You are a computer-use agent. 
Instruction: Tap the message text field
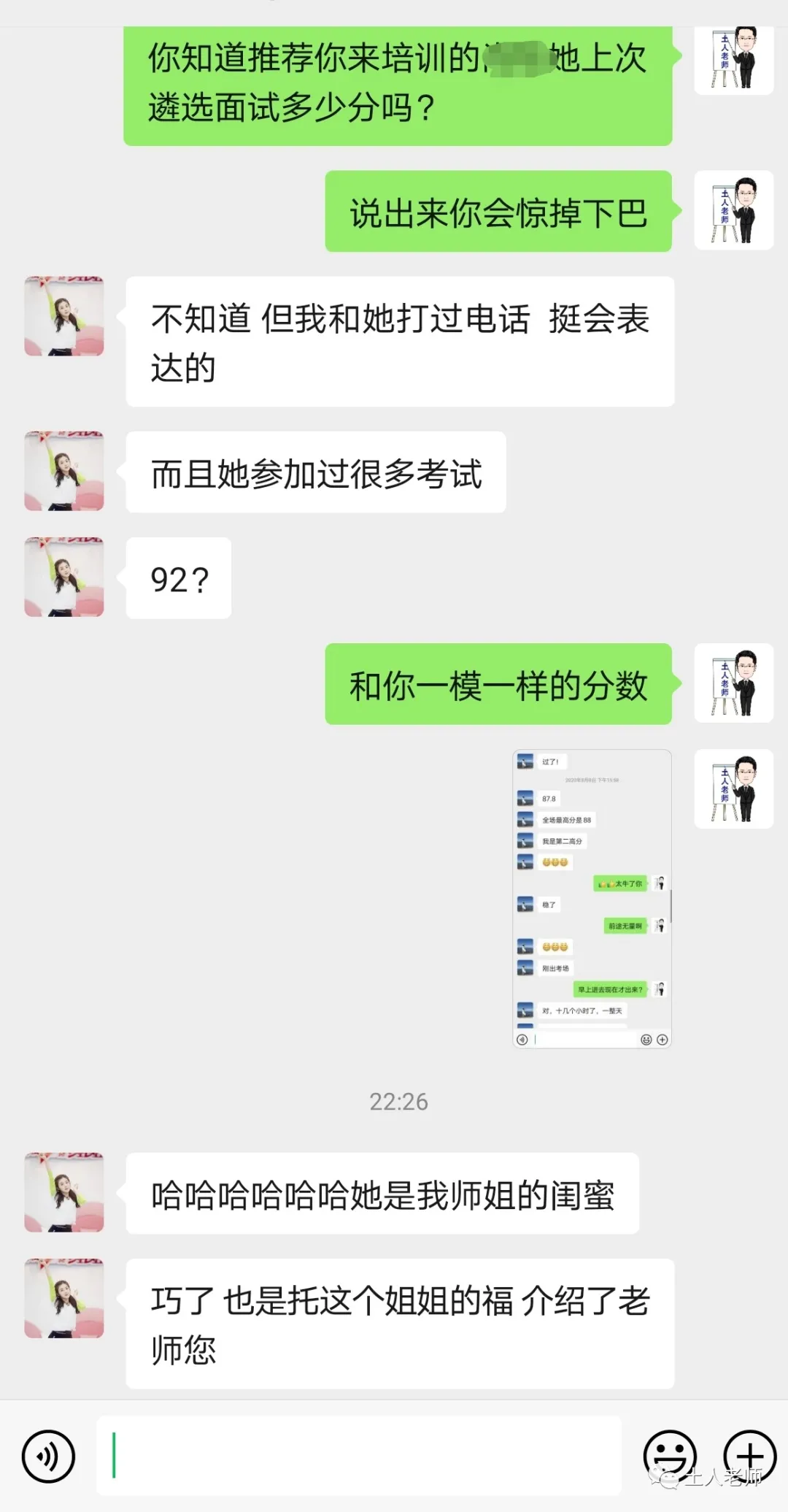[x=359, y=1455]
